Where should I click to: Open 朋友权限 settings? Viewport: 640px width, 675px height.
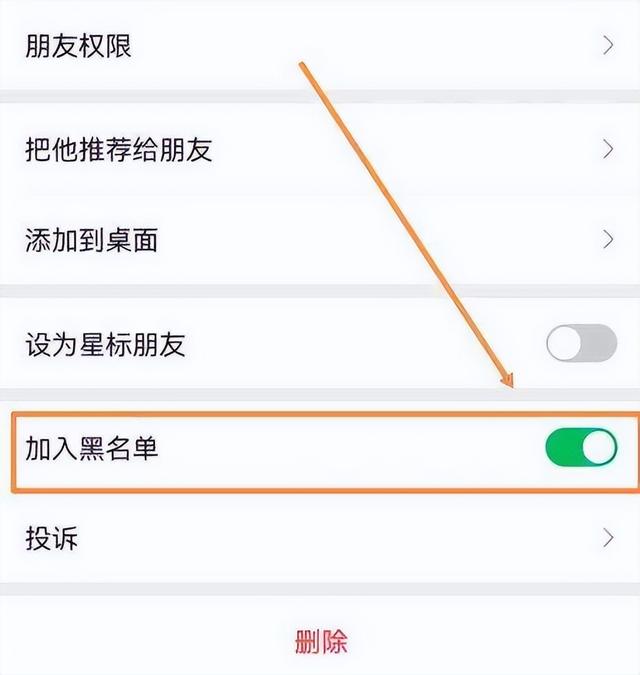click(x=320, y=46)
